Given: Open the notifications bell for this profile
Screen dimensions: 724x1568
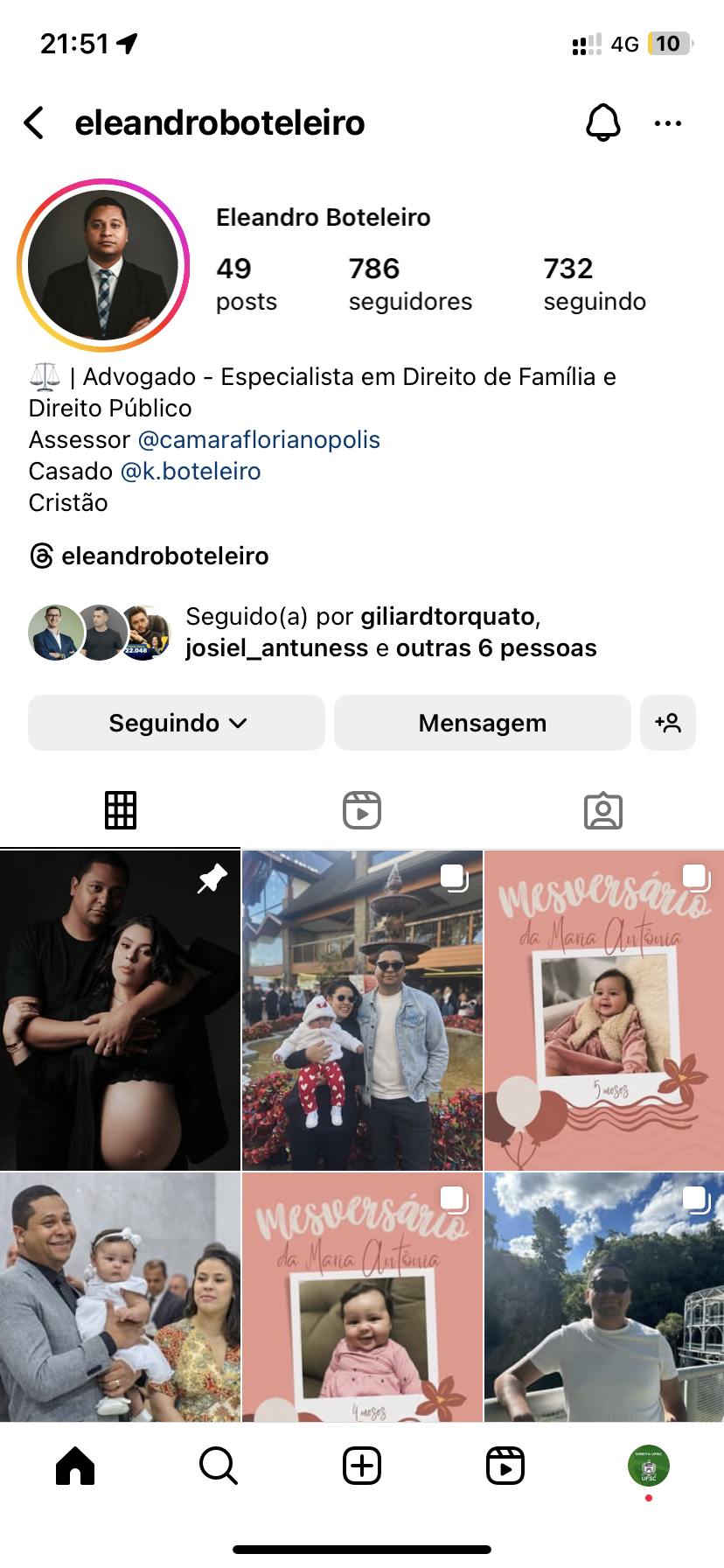Looking at the screenshot, I should pos(602,123).
